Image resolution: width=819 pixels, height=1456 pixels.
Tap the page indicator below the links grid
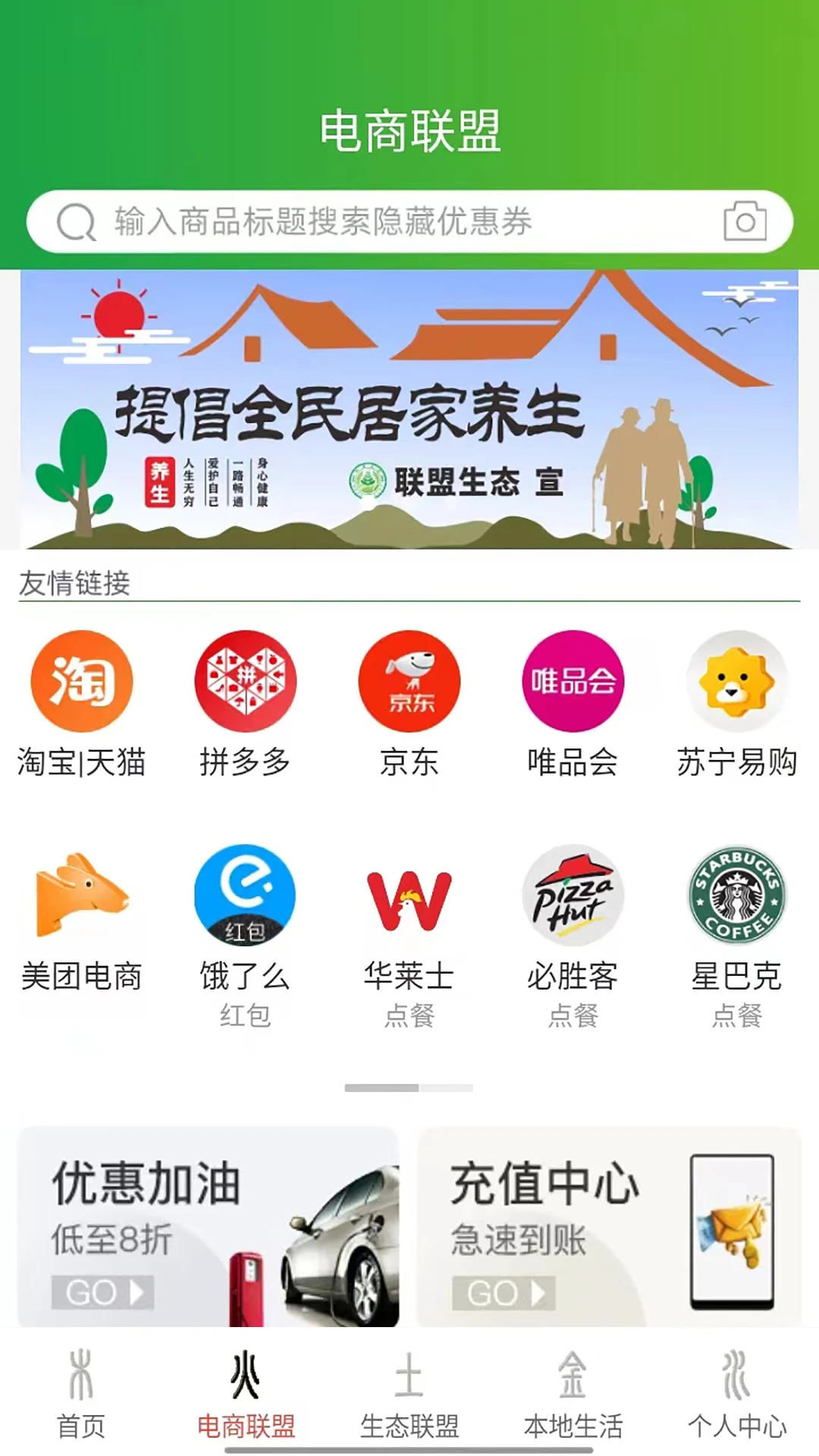pyautogui.click(x=409, y=1086)
